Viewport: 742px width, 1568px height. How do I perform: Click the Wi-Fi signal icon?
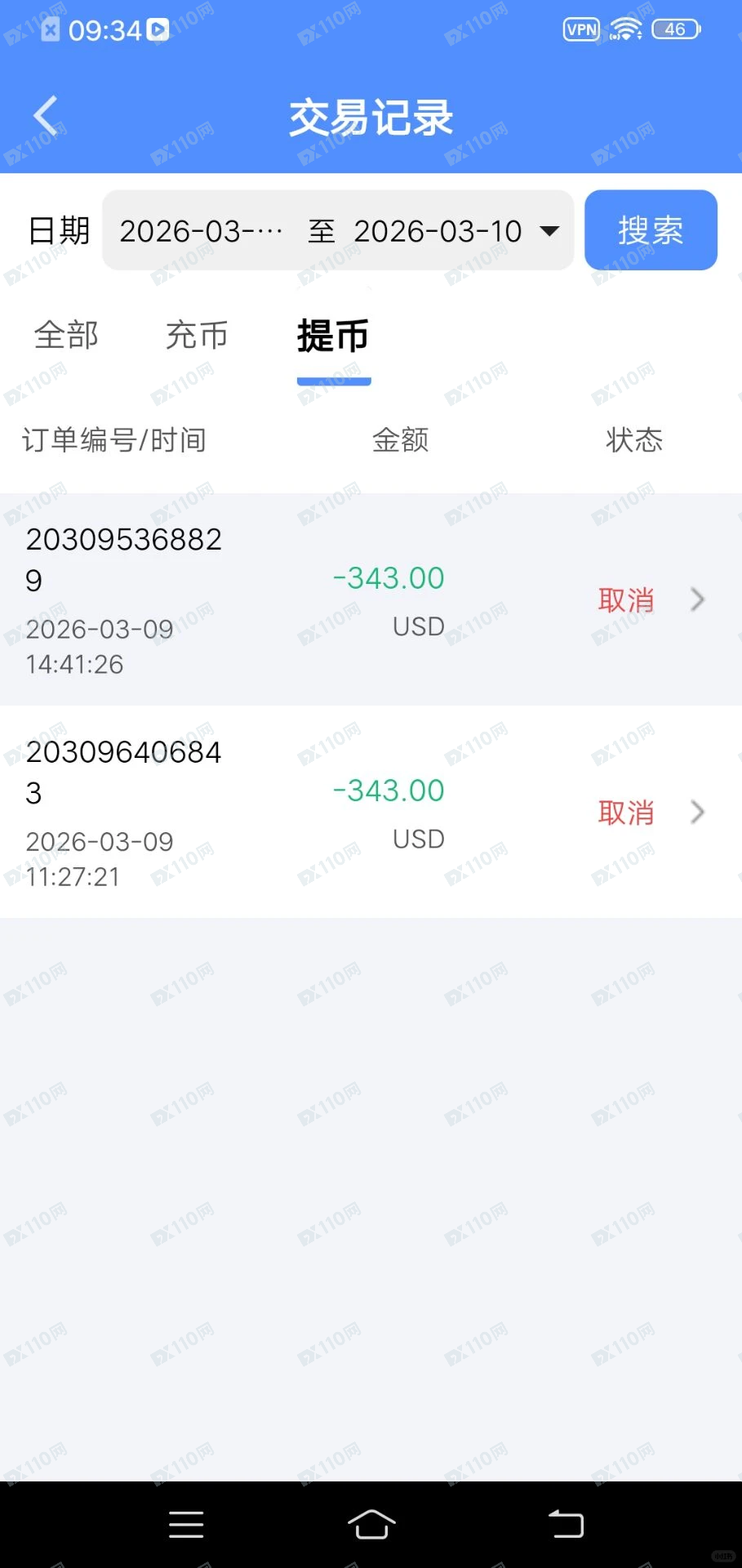(625, 29)
